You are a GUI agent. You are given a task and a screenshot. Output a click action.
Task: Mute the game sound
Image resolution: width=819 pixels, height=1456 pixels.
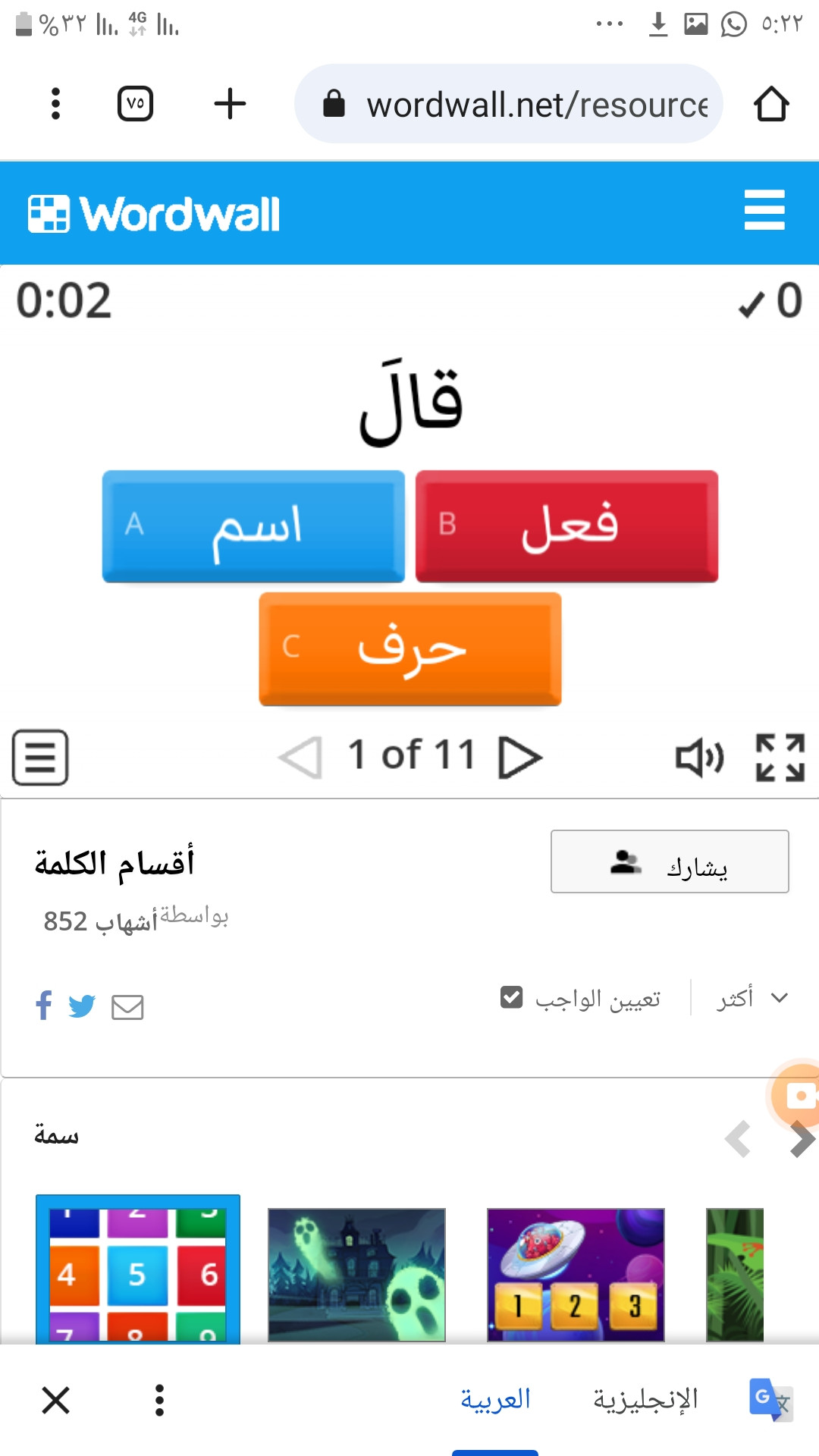point(699,757)
